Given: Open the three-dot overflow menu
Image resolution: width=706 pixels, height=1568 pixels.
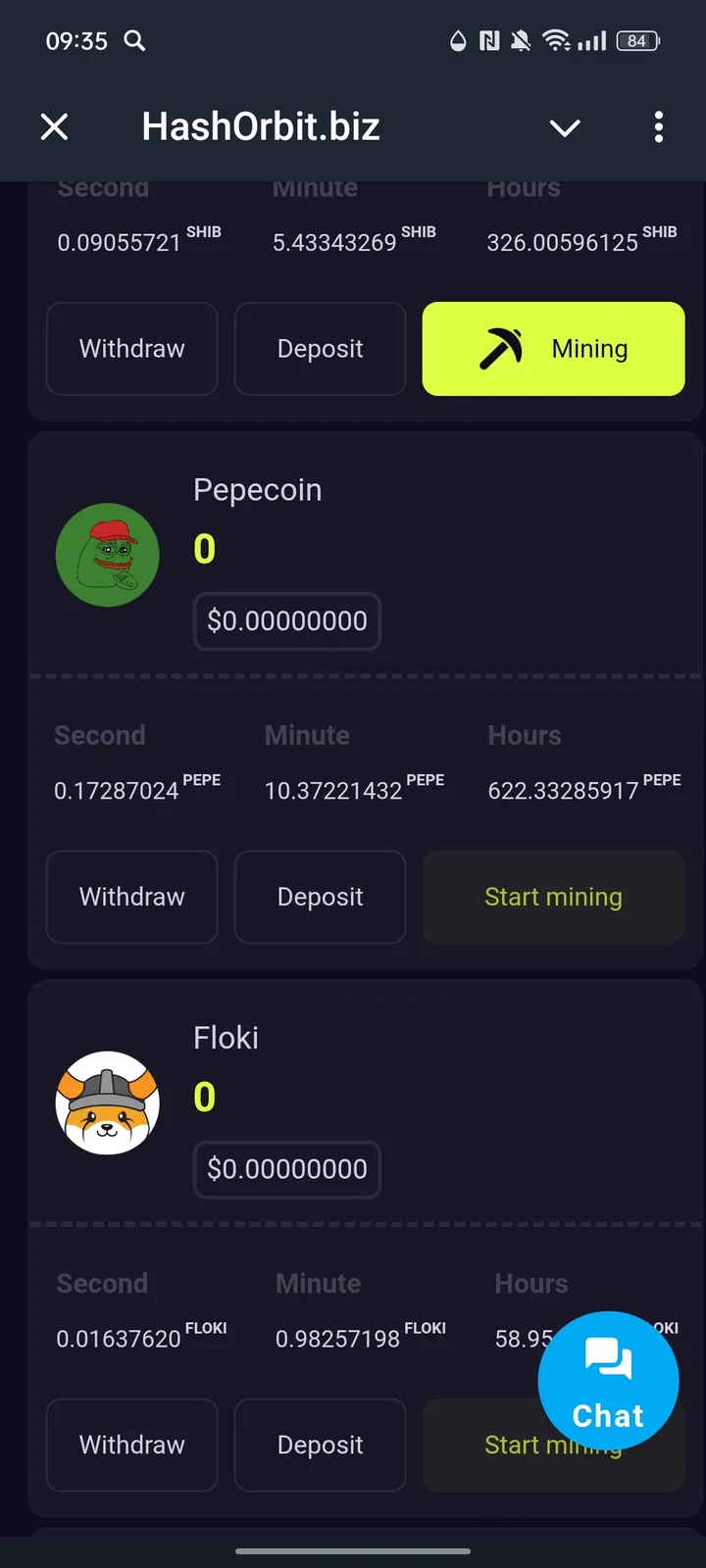Looking at the screenshot, I should click(x=658, y=126).
